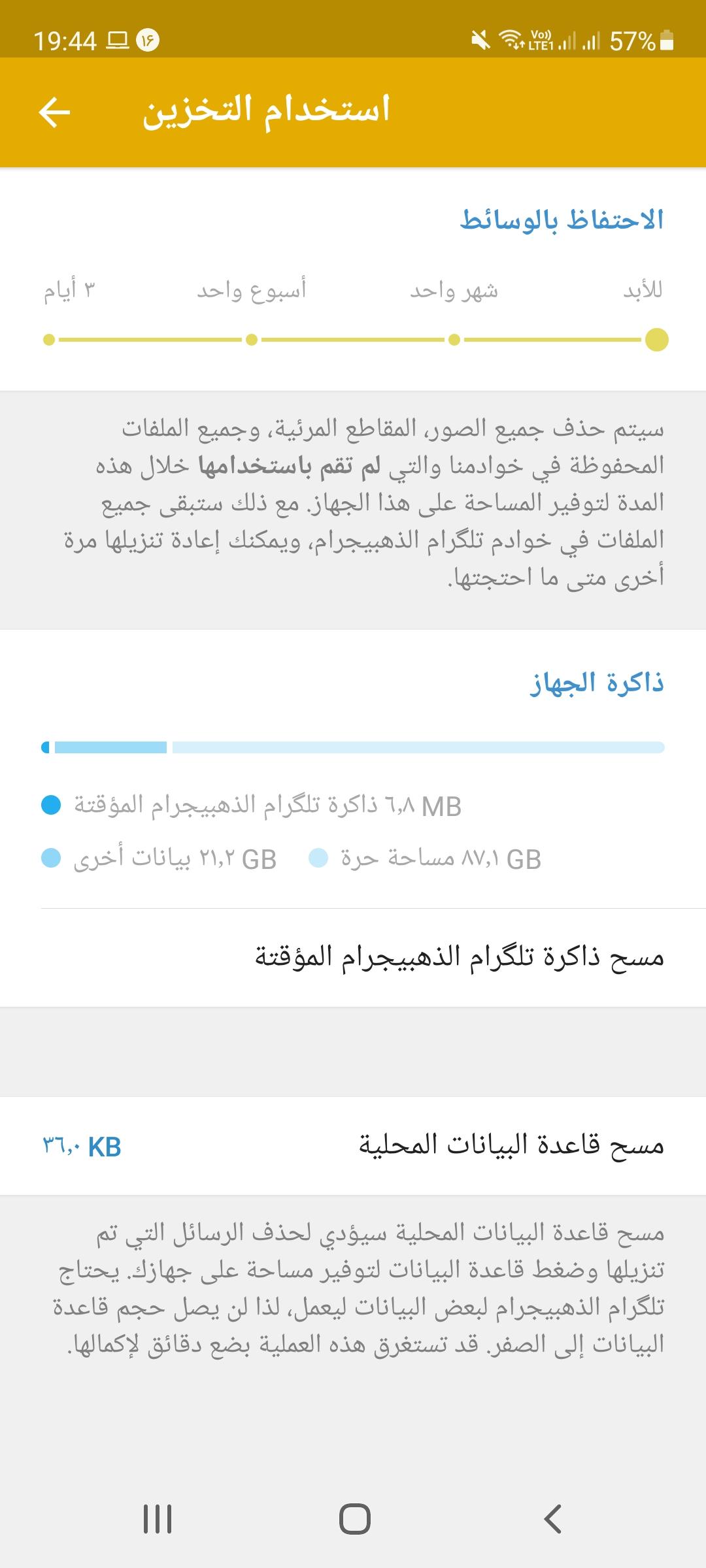Go to the home screen
This screenshot has width=706, height=1568.
(354, 1518)
